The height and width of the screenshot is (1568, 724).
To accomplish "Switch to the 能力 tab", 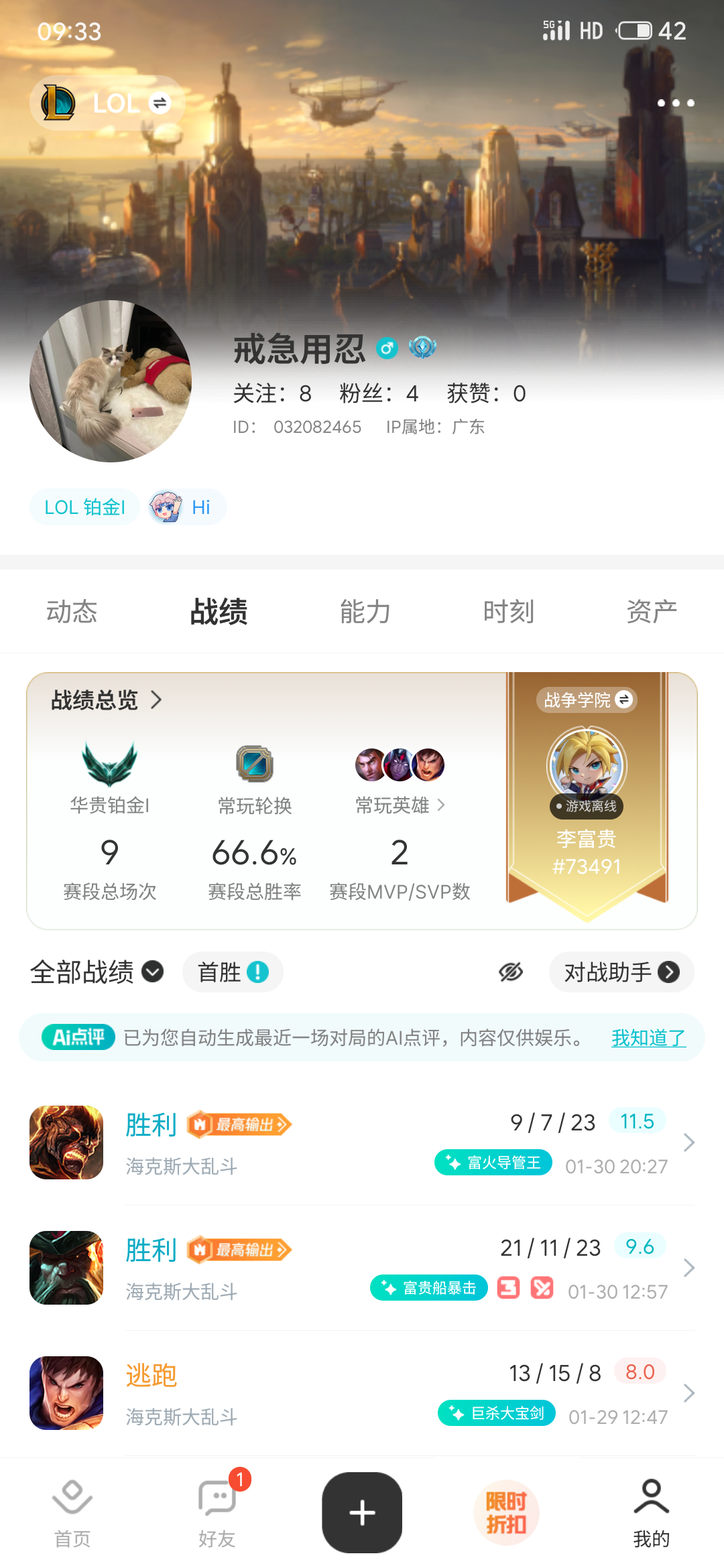I will 365,611.
